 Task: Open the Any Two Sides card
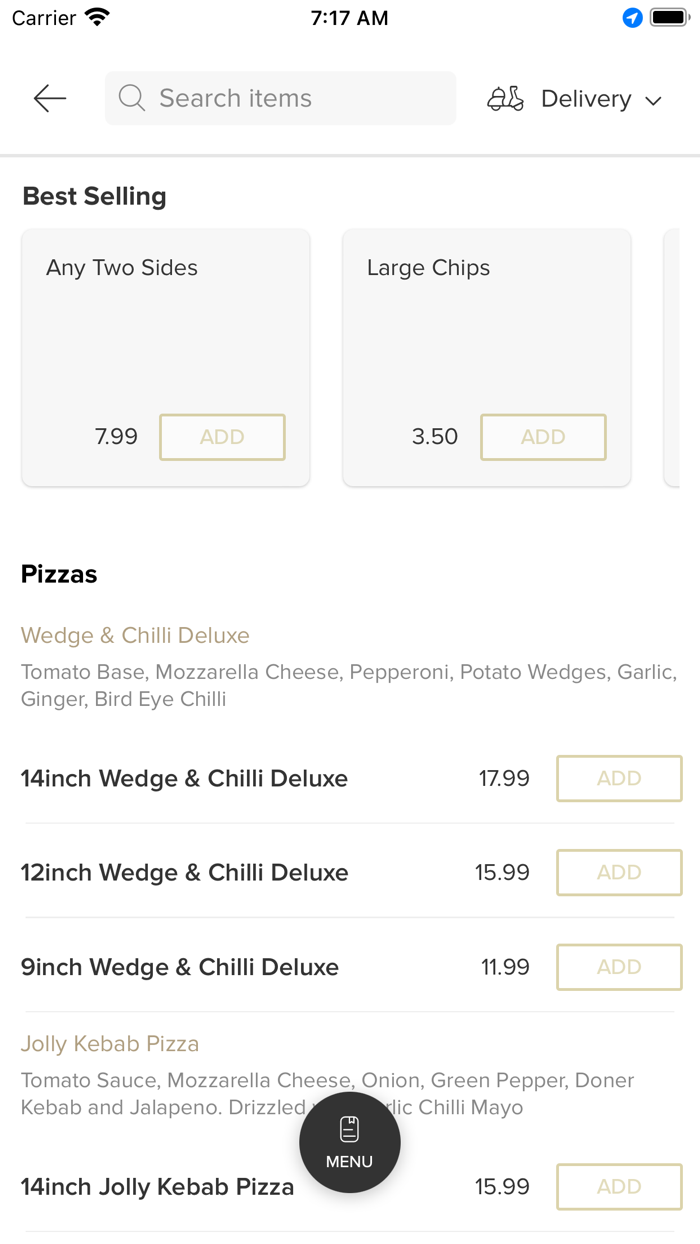(x=166, y=358)
